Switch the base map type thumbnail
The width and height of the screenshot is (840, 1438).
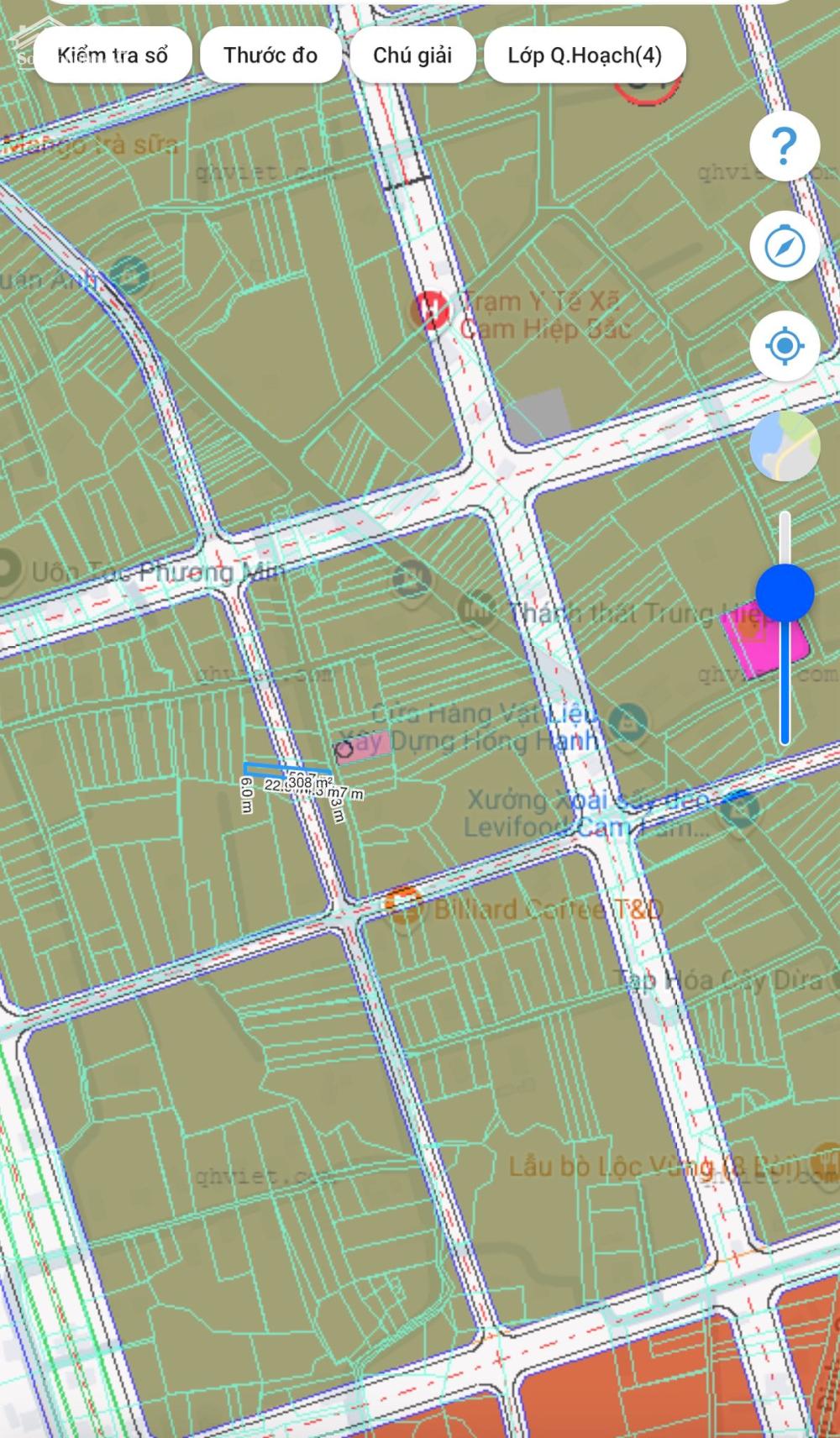pyautogui.click(x=785, y=445)
